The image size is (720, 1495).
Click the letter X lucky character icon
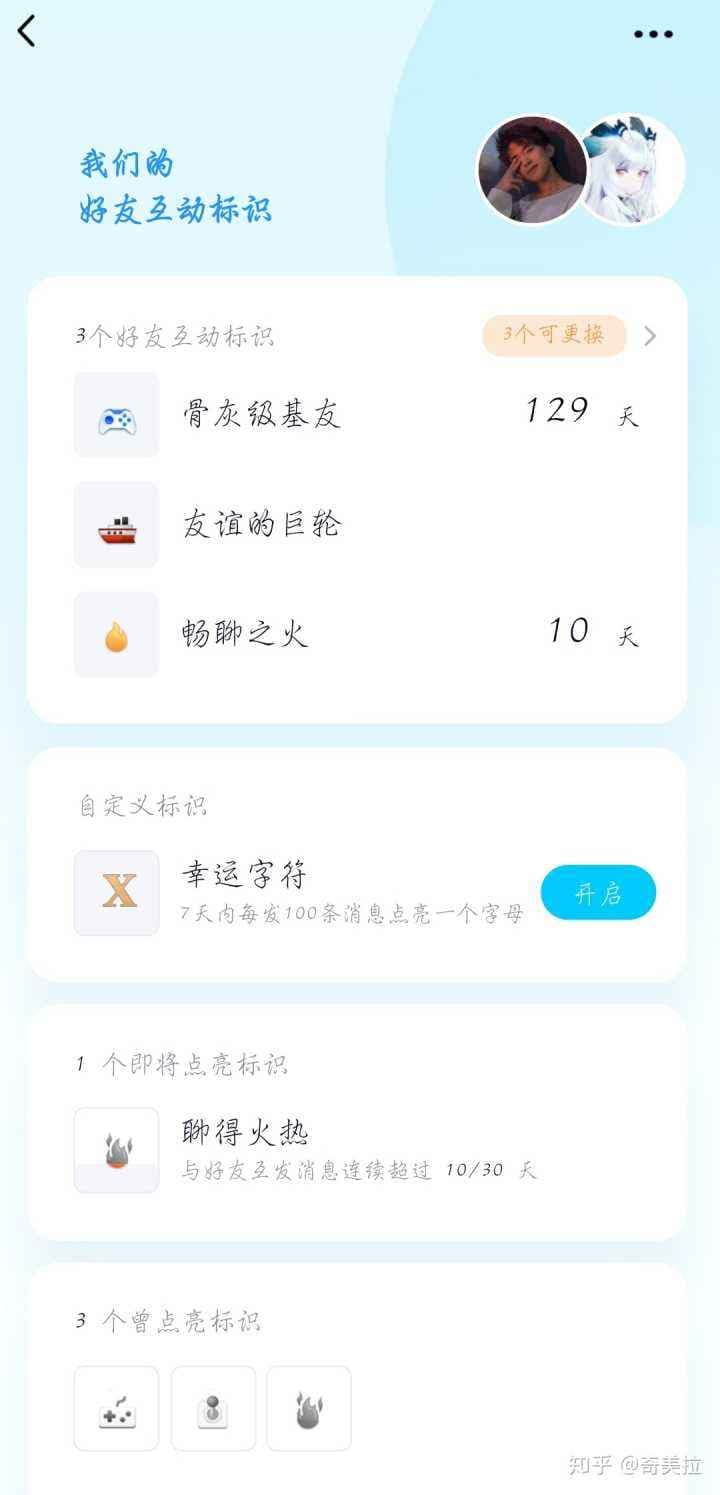coord(116,893)
